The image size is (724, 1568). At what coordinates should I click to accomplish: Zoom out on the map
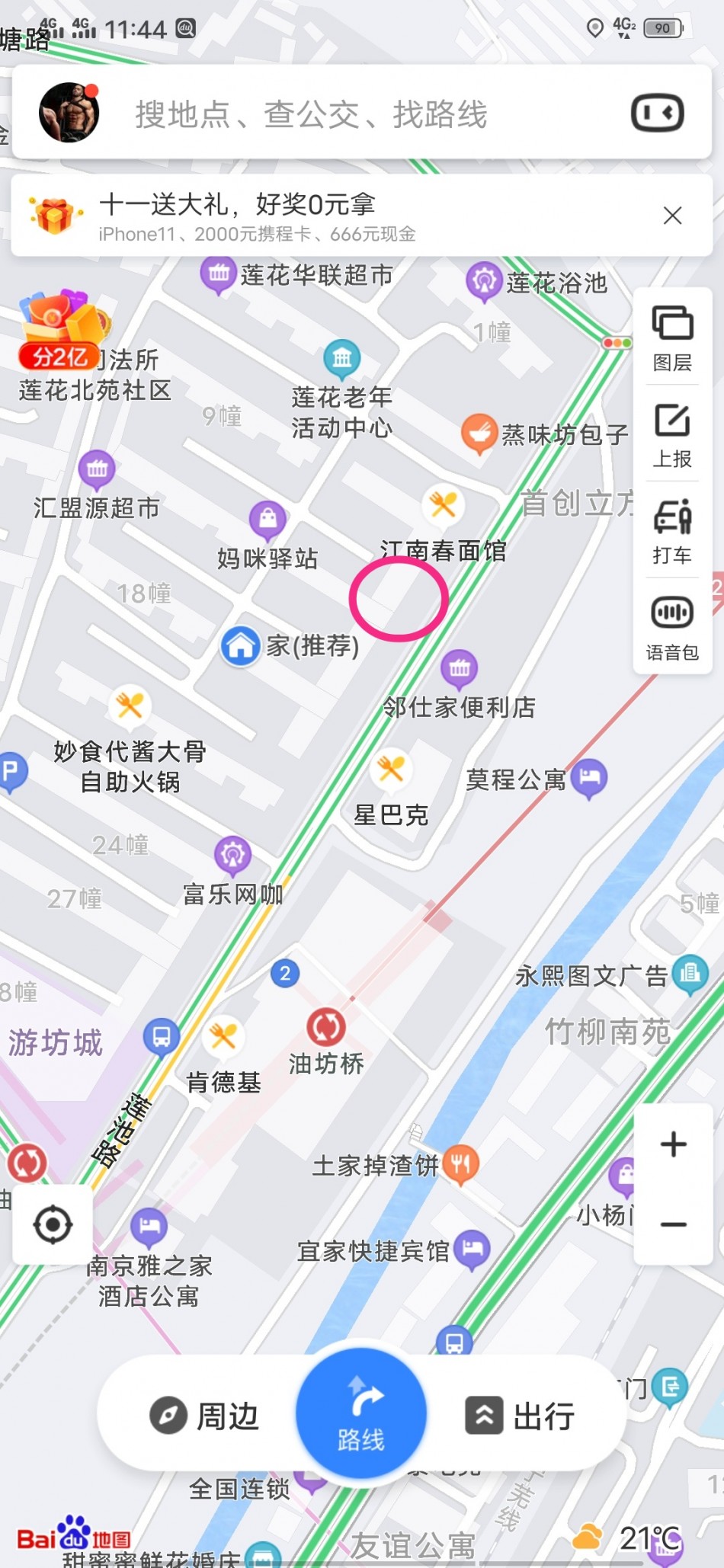tap(674, 1224)
